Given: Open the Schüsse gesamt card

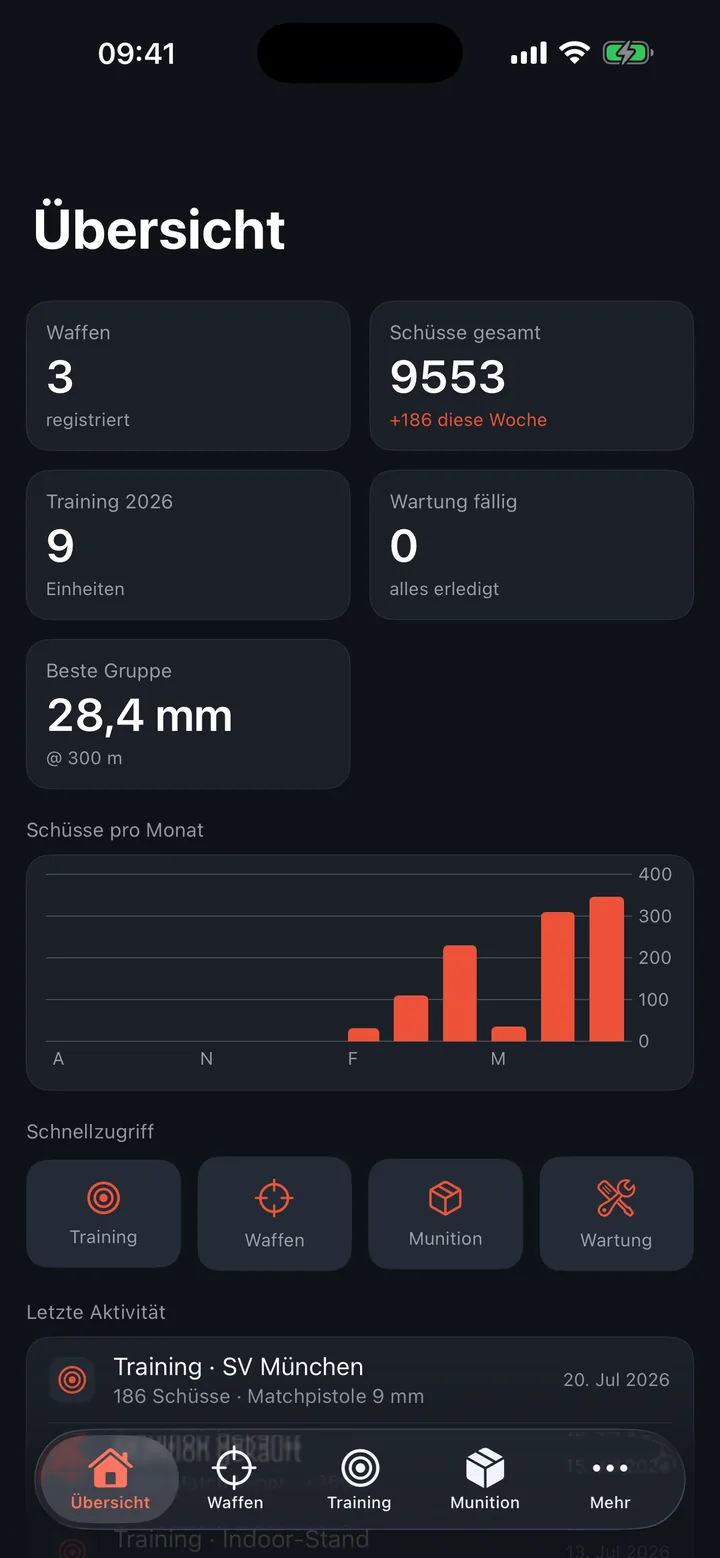Looking at the screenshot, I should point(532,376).
